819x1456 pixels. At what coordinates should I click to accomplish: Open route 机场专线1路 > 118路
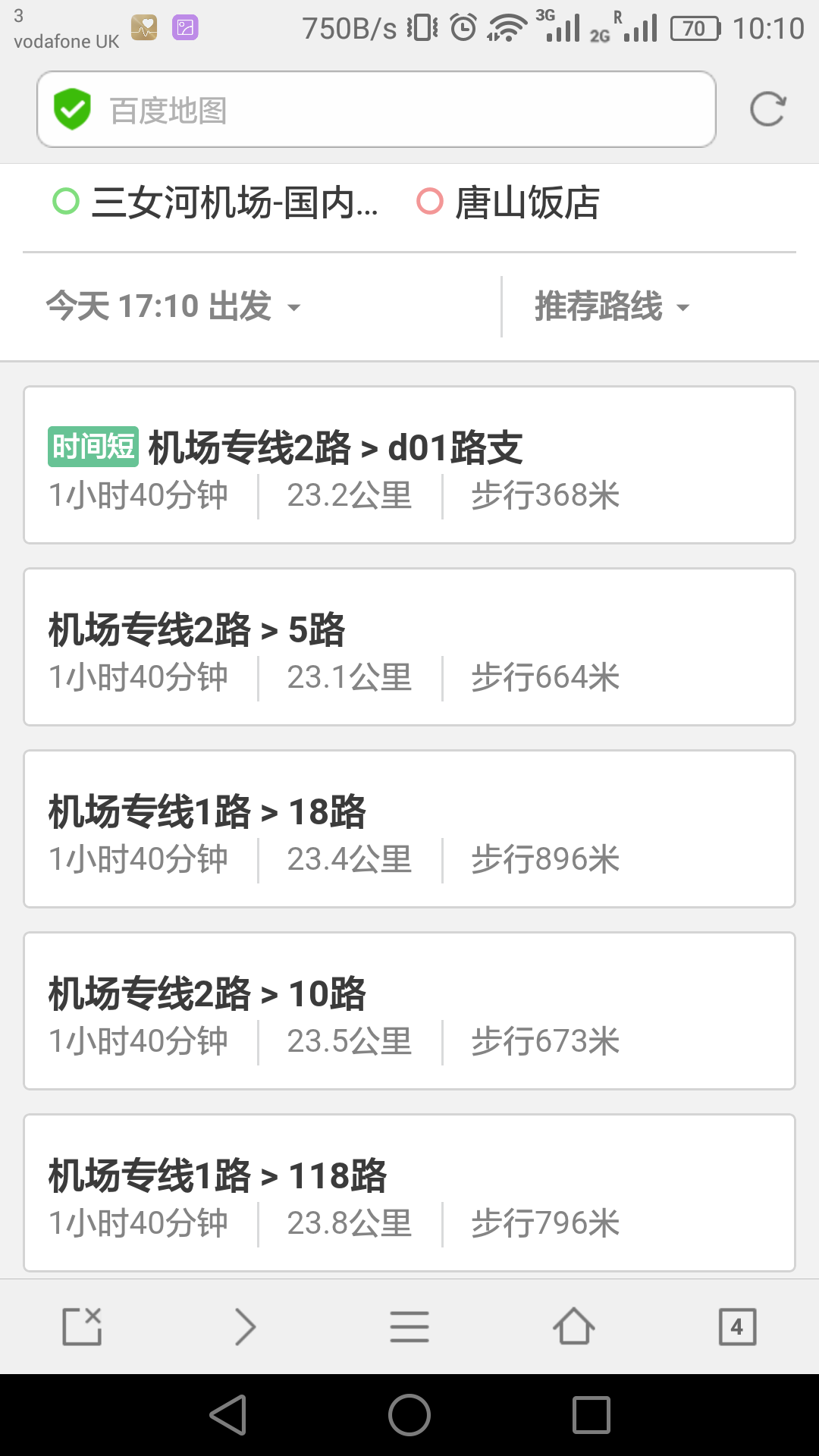409,1193
